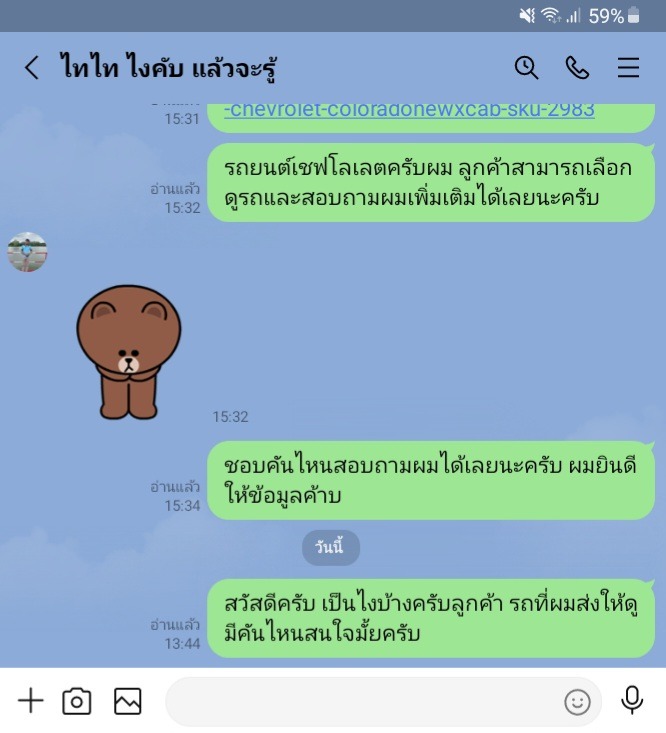Go back from this chat
Viewport: 666px width, 733px height.
click(x=31, y=68)
